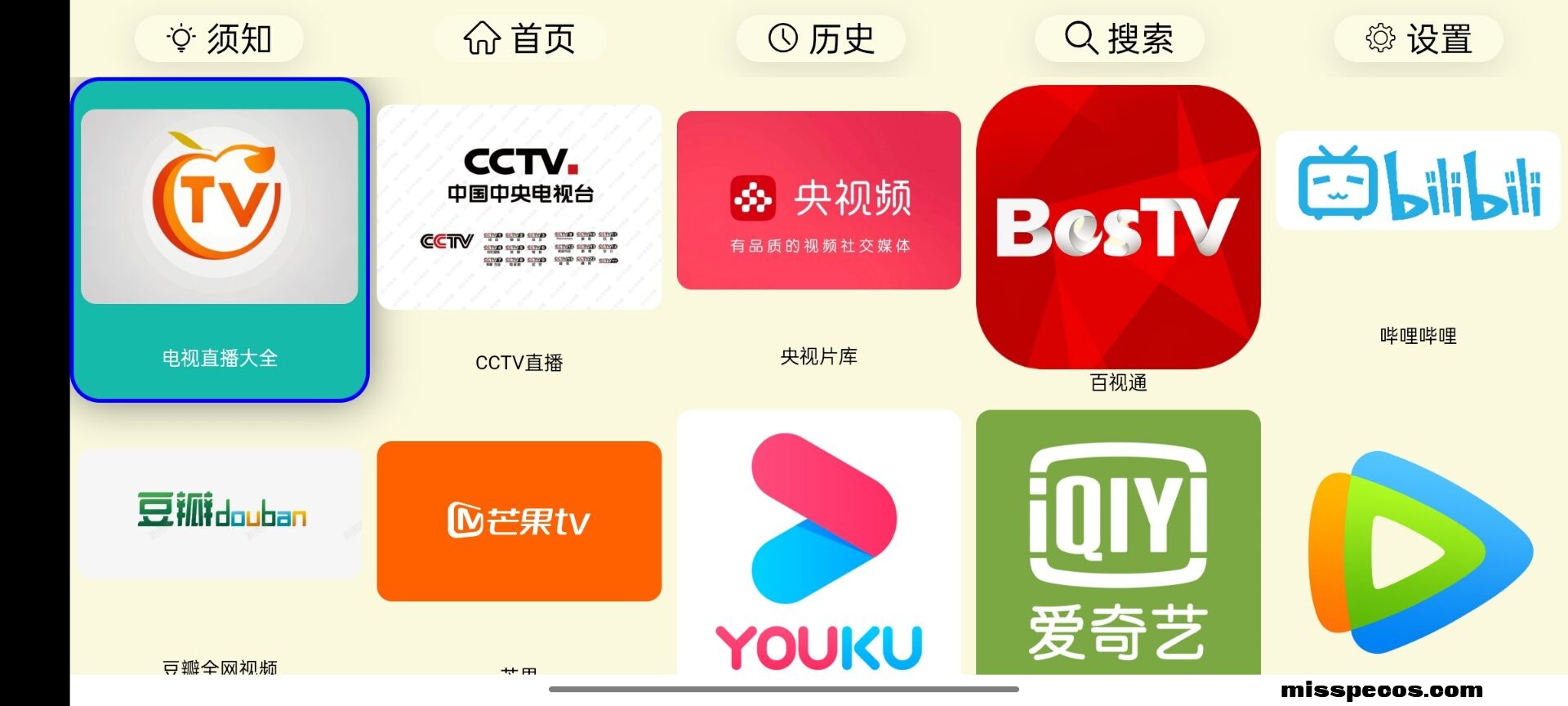This screenshot has width=1568, height=706.
Task: Select the 爱奇艺 iQIYI tile
Action: pos(1118,543)
